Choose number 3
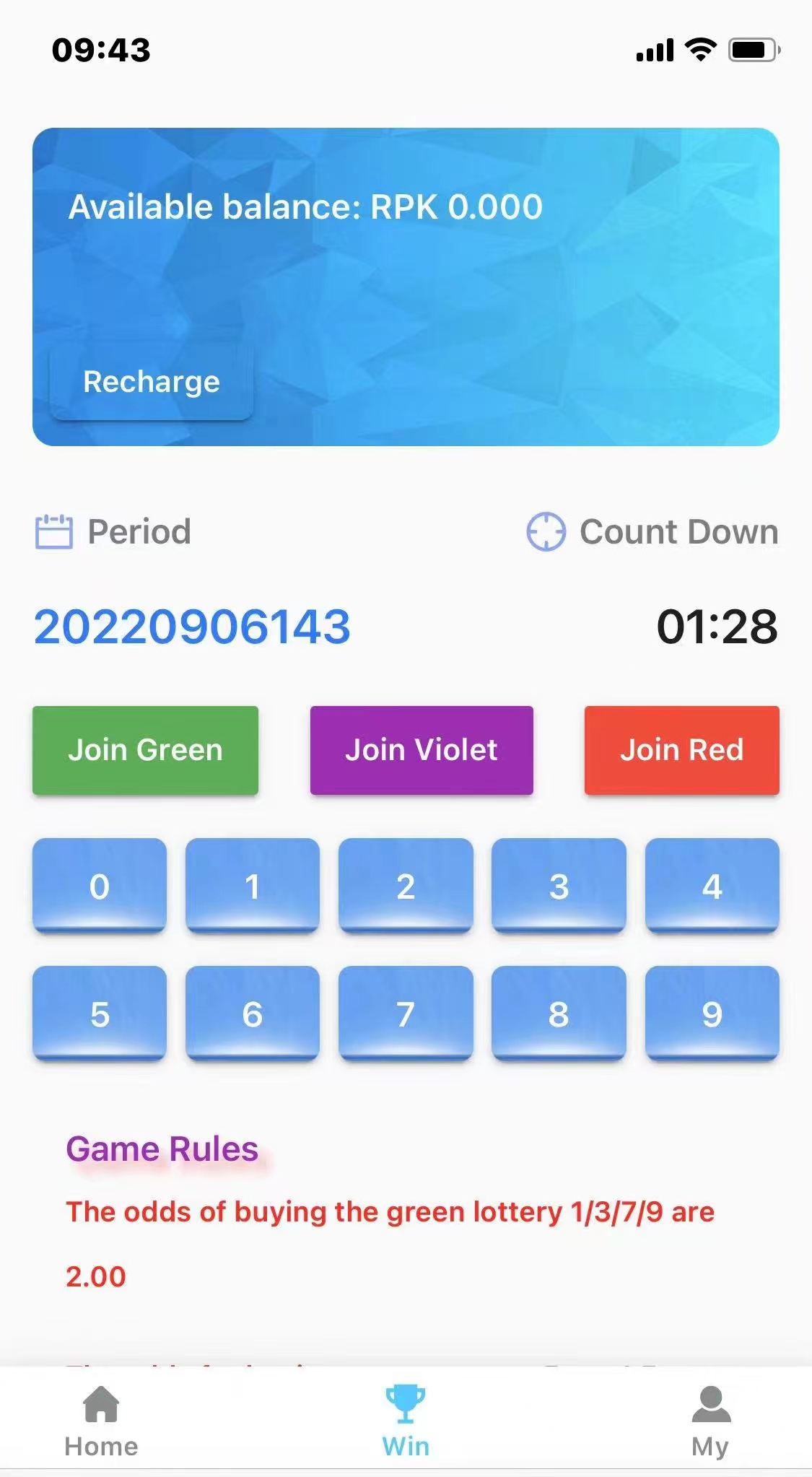 point(559,886)
